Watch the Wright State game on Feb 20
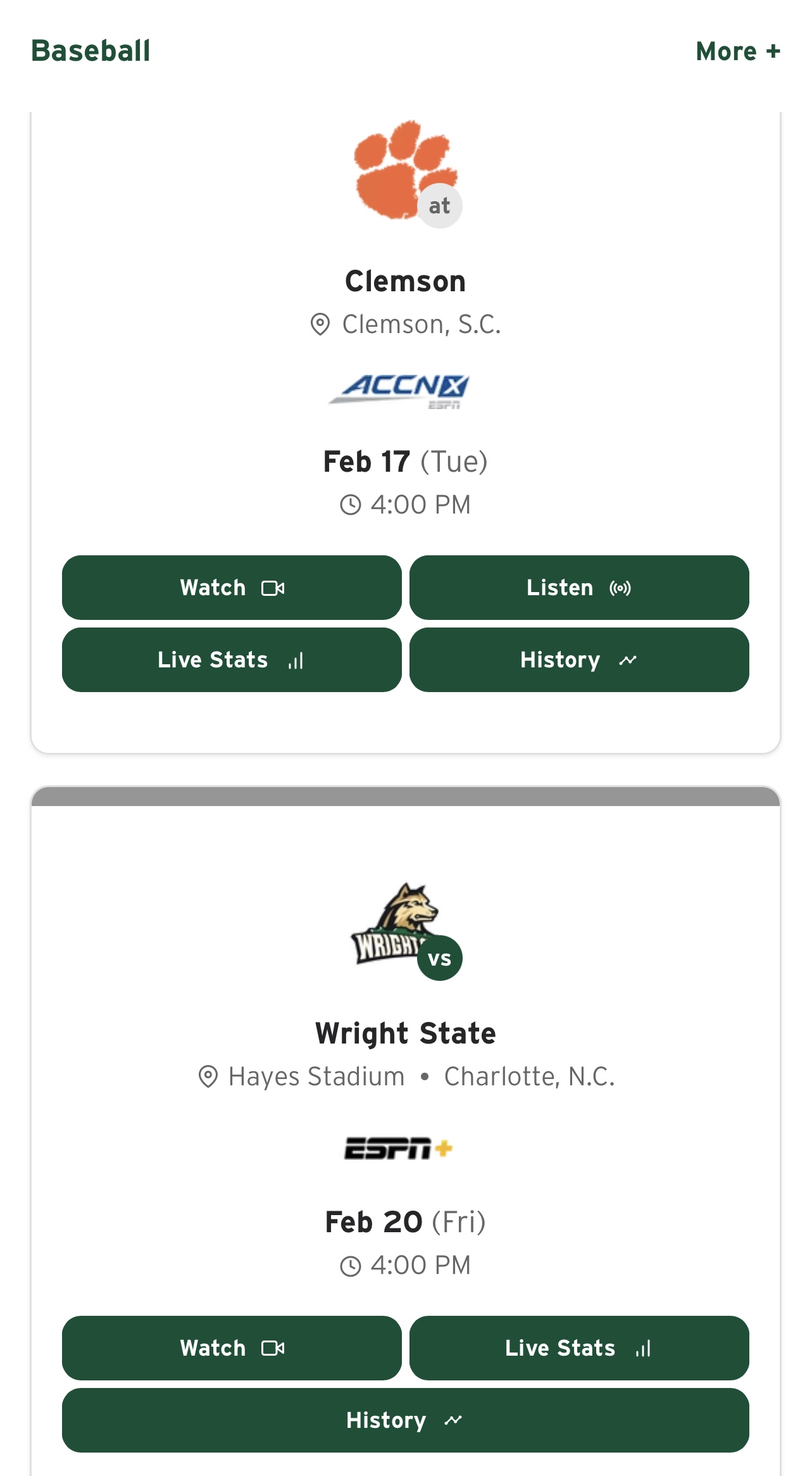812x1476 pixels. (232, 1348)
